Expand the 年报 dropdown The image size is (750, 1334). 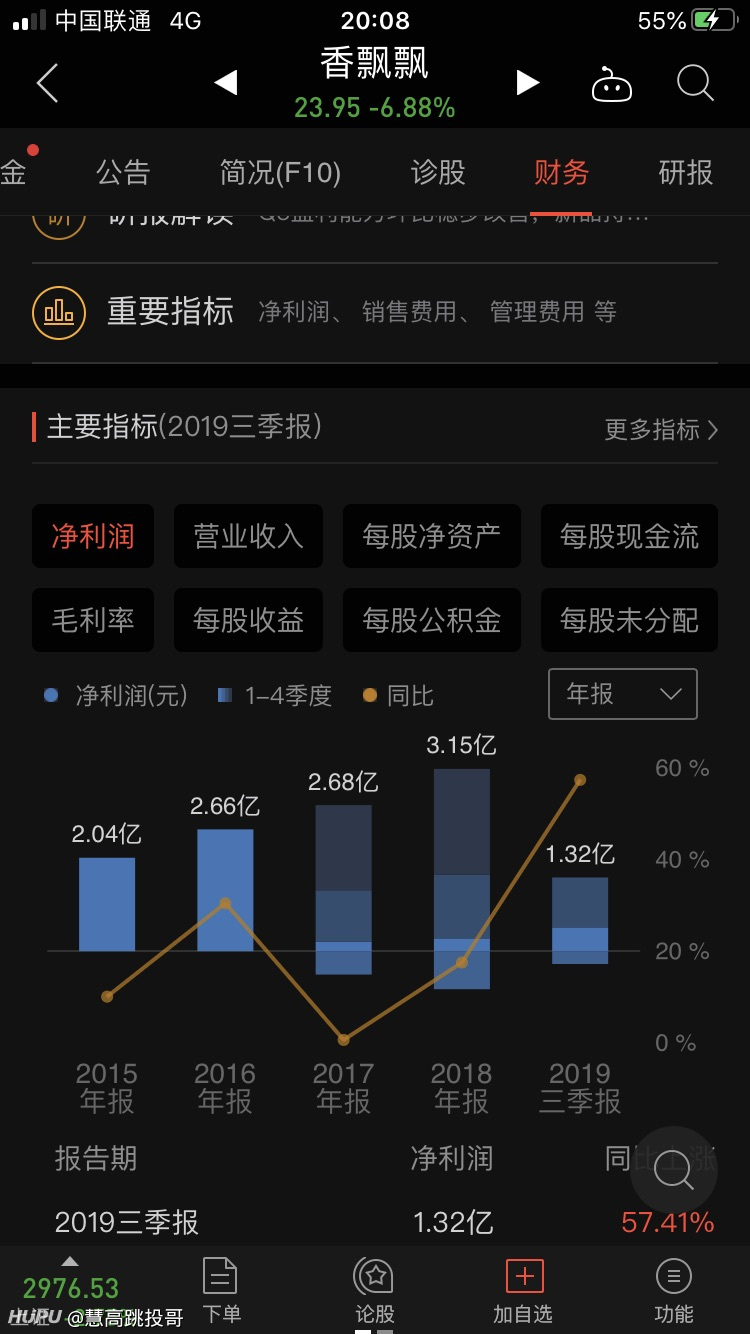623,694
